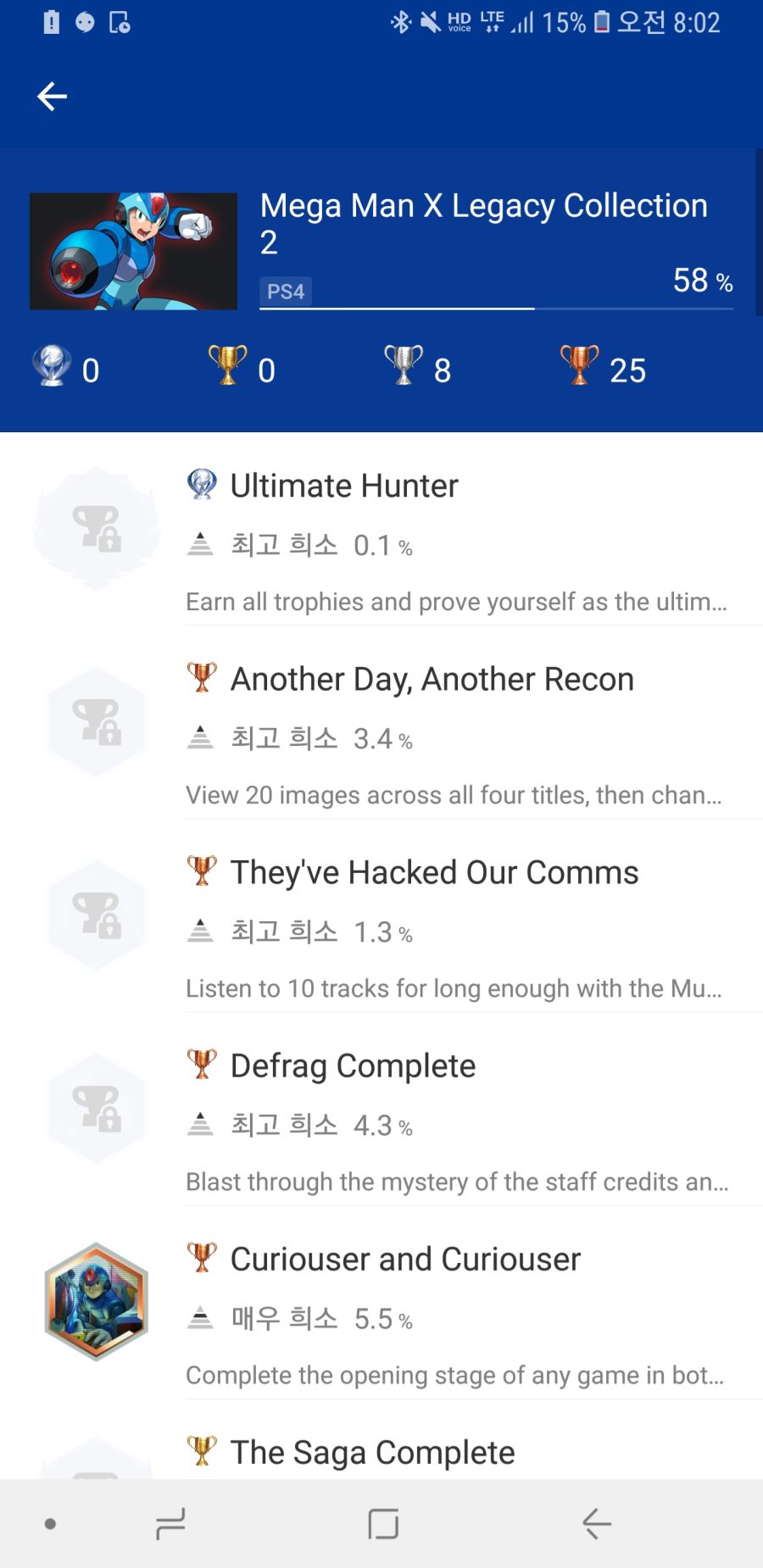This screenshot has height=1568, width=763.
Task: Tap the system back button
Action: click(597, 1524)
